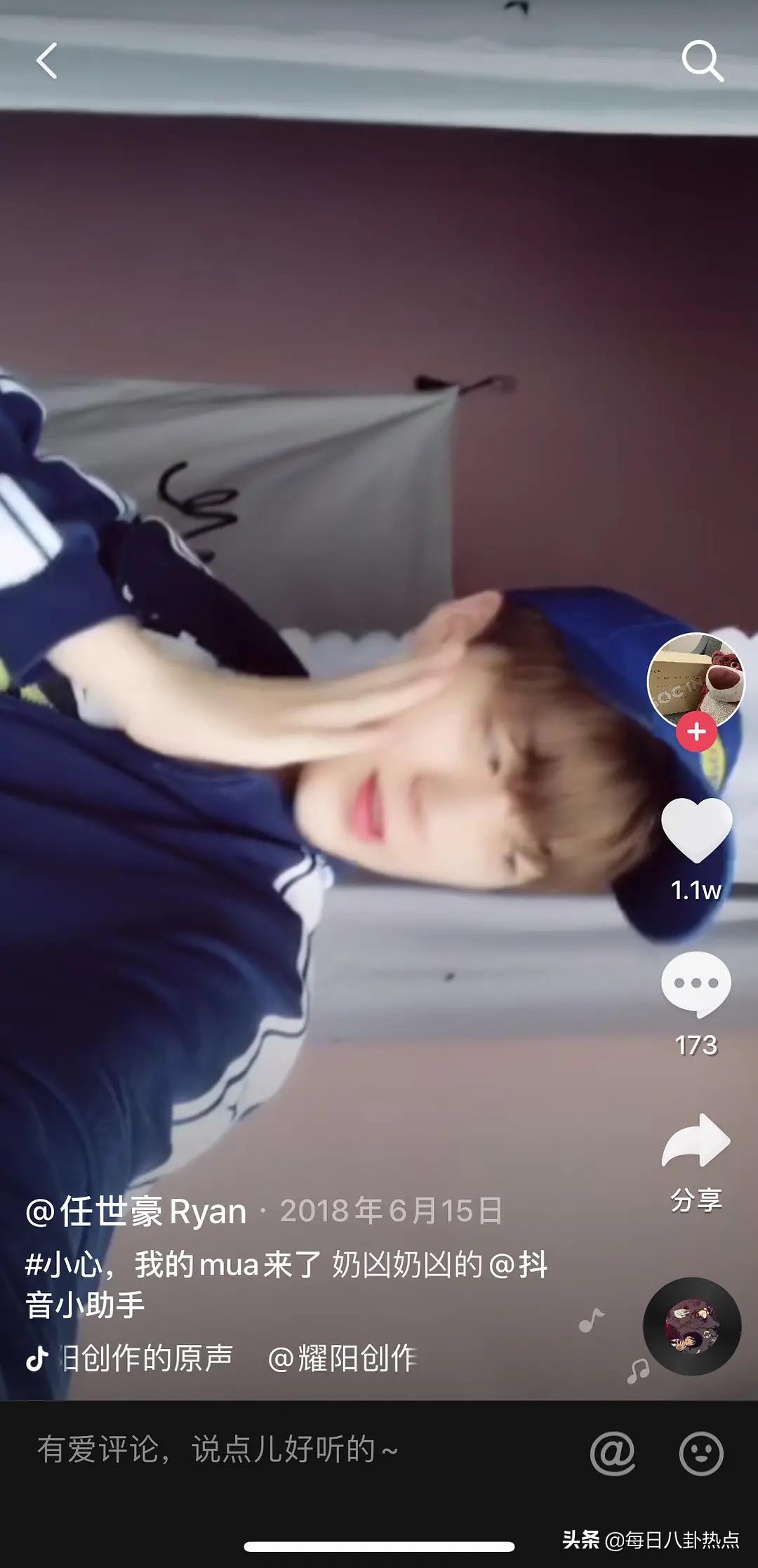Viewport: 758px width, 1568px height.
Task: Open the #小心，我的mua来了 hashtag
Action: (x=173, y=1265)
